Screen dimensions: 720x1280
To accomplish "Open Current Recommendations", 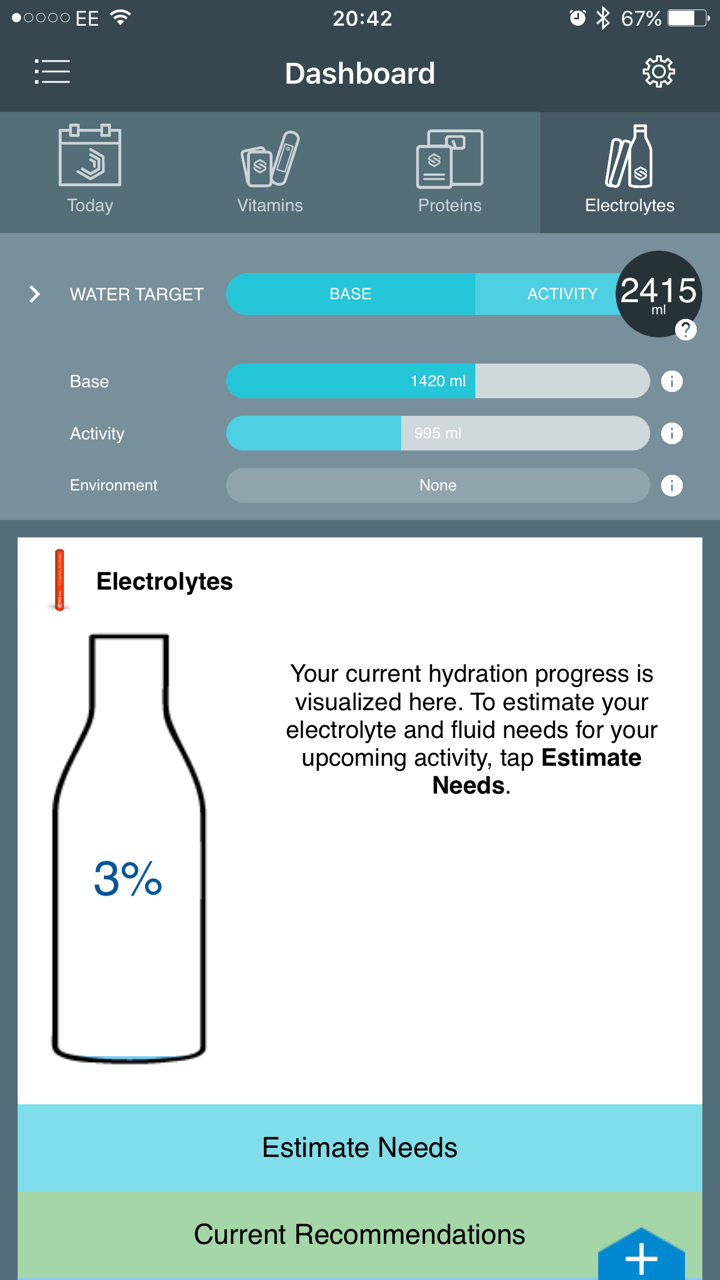I will (x=360, y=1235).
